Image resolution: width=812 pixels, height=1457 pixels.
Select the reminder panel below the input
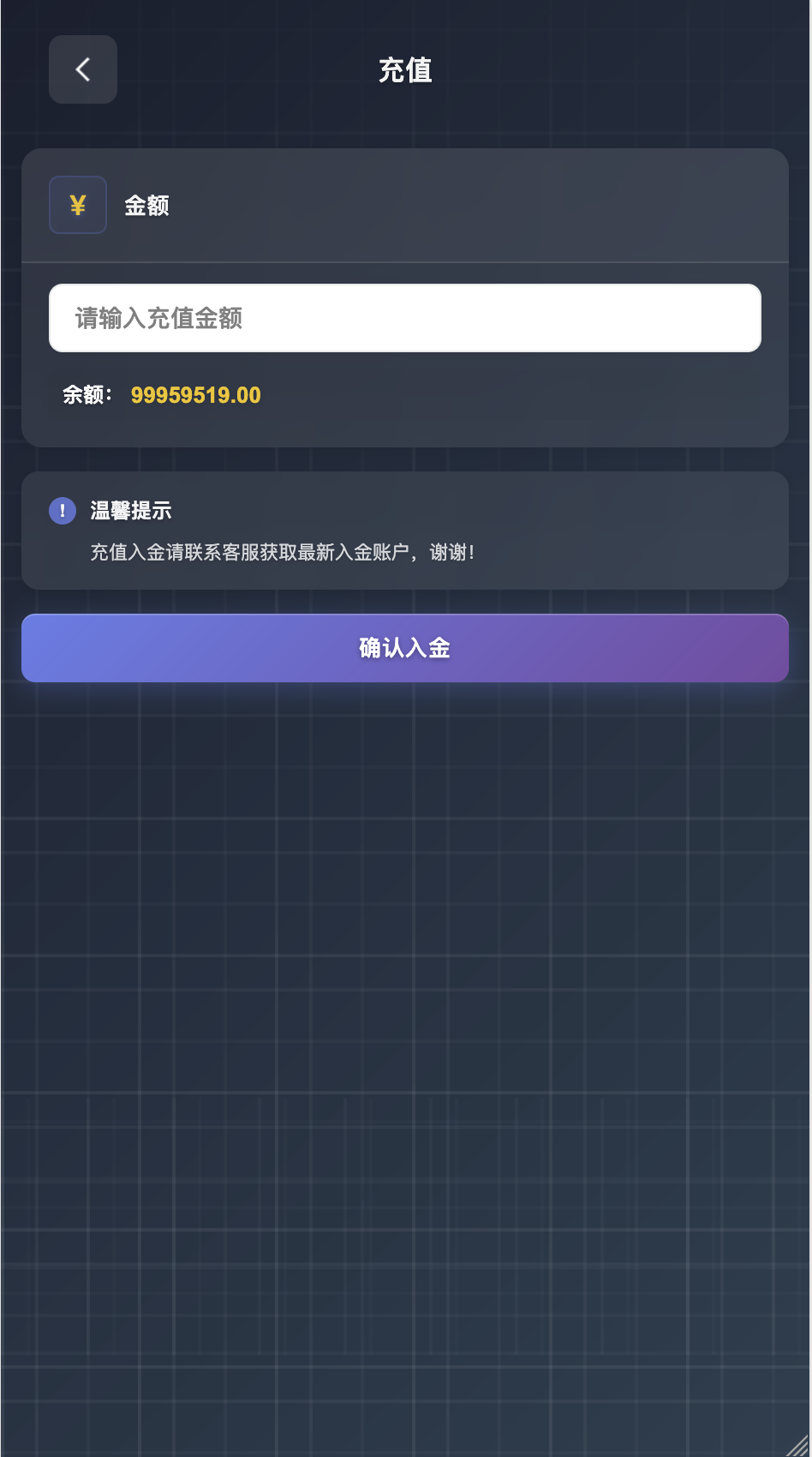click(405, 531)
